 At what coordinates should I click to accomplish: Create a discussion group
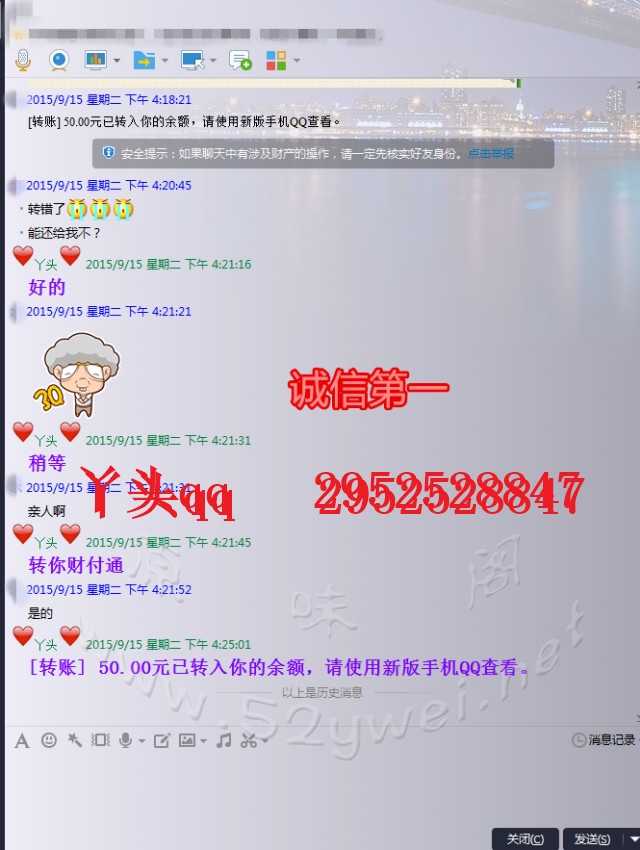[240, 60]
